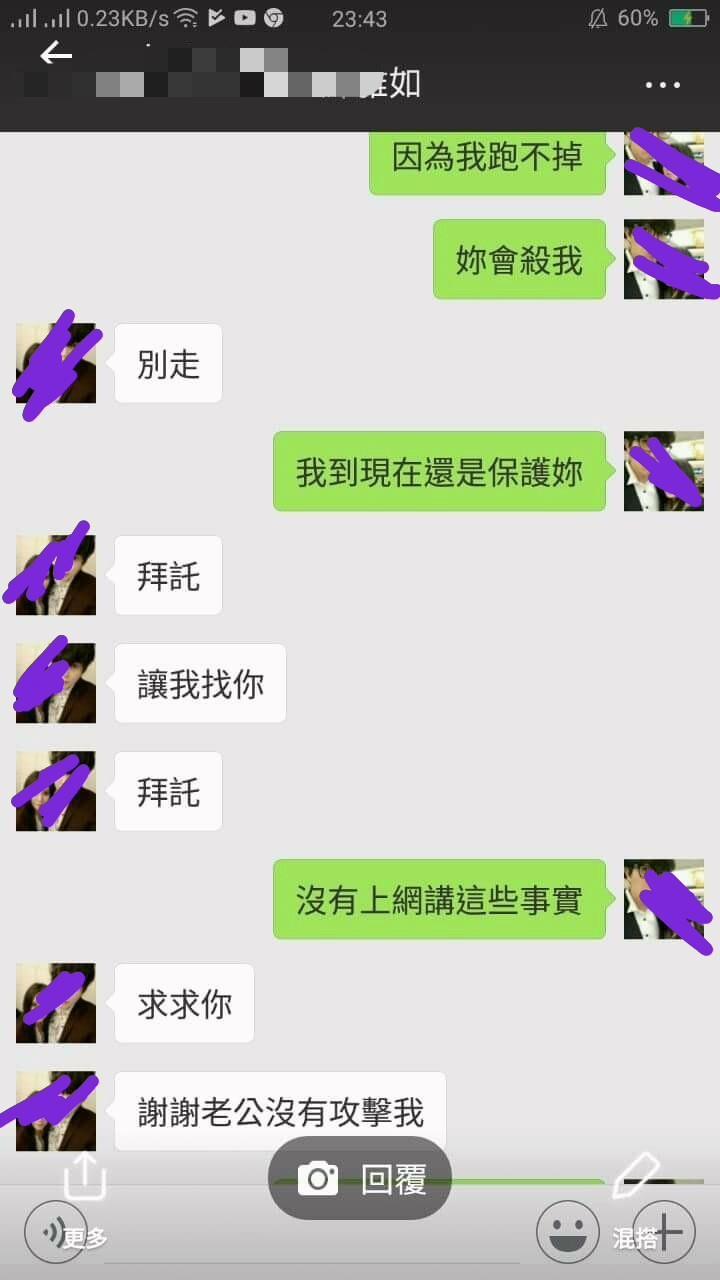This screenshot has width=720, height=1280.
Task: Tap the 回覆 camera reply button
Action: (360, 1179)
